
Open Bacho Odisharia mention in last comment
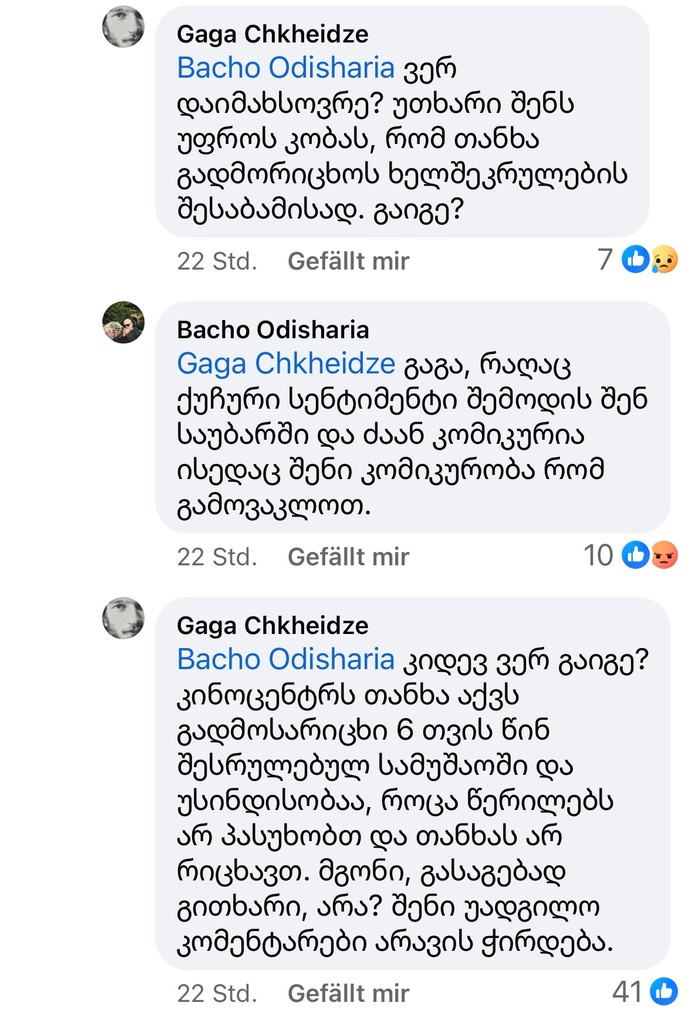(285, 659)
